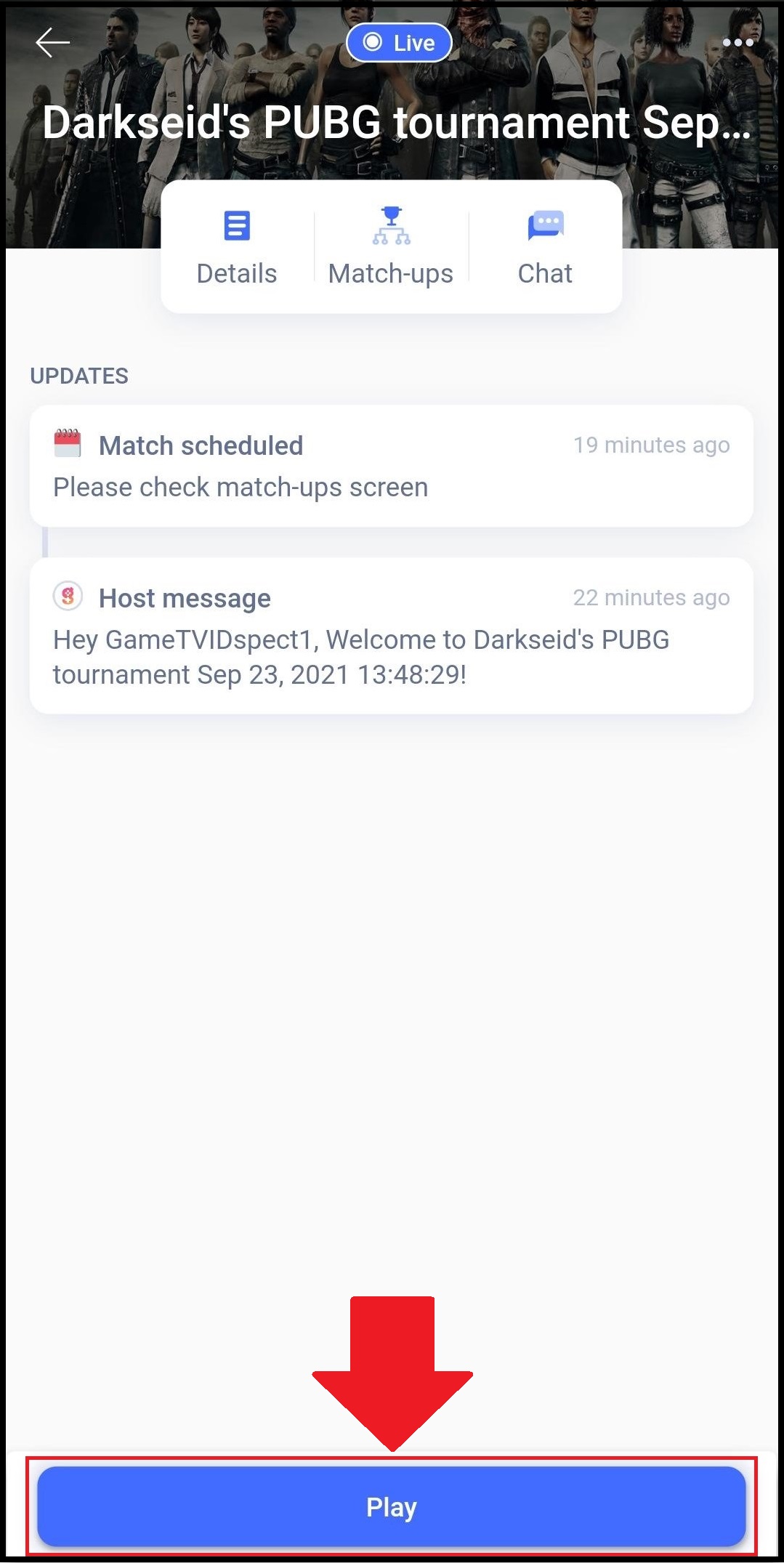Open the tournament Chat
The width and height of the screenshot is (784, 1563).
(545, 247)
